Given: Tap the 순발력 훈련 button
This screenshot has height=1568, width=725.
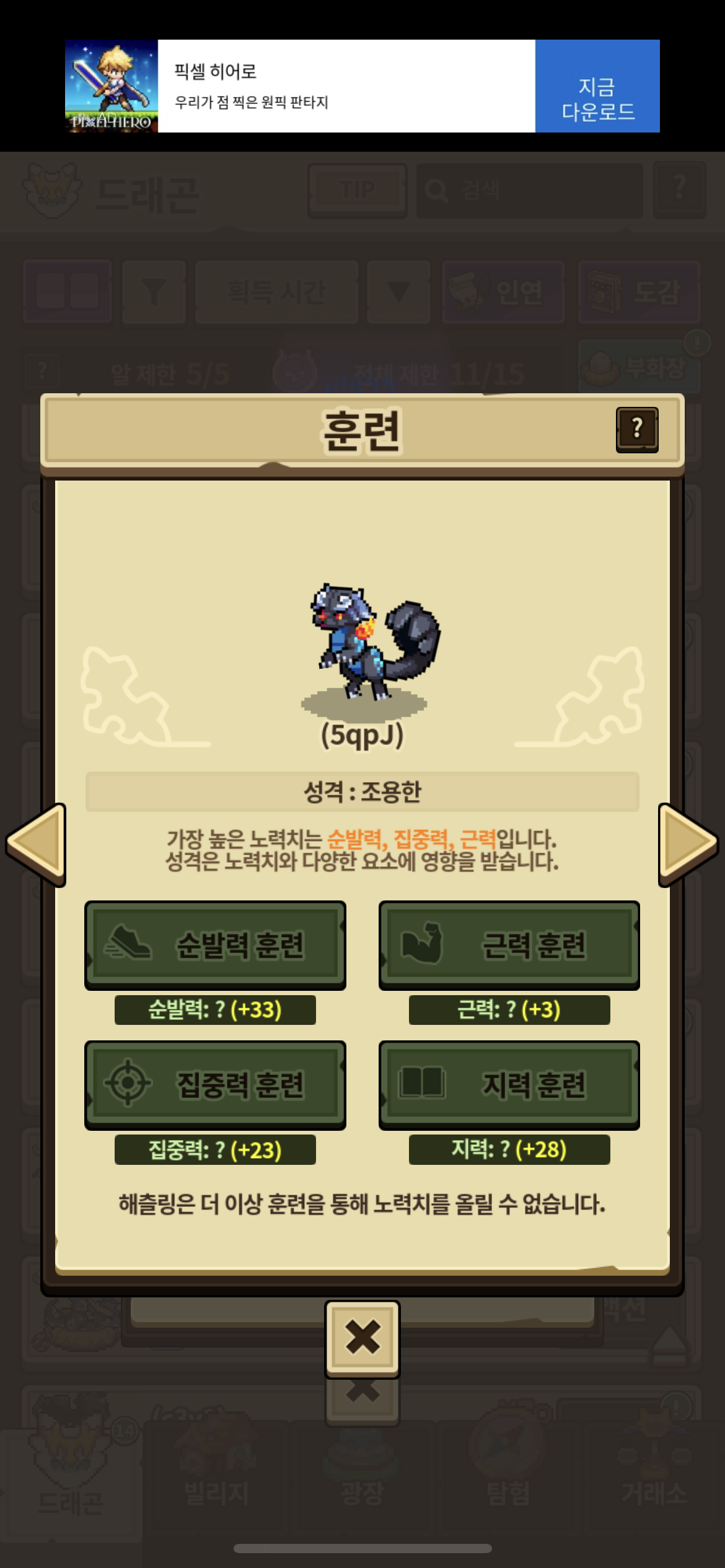Looking at the screenshot, I should (215, 944).
